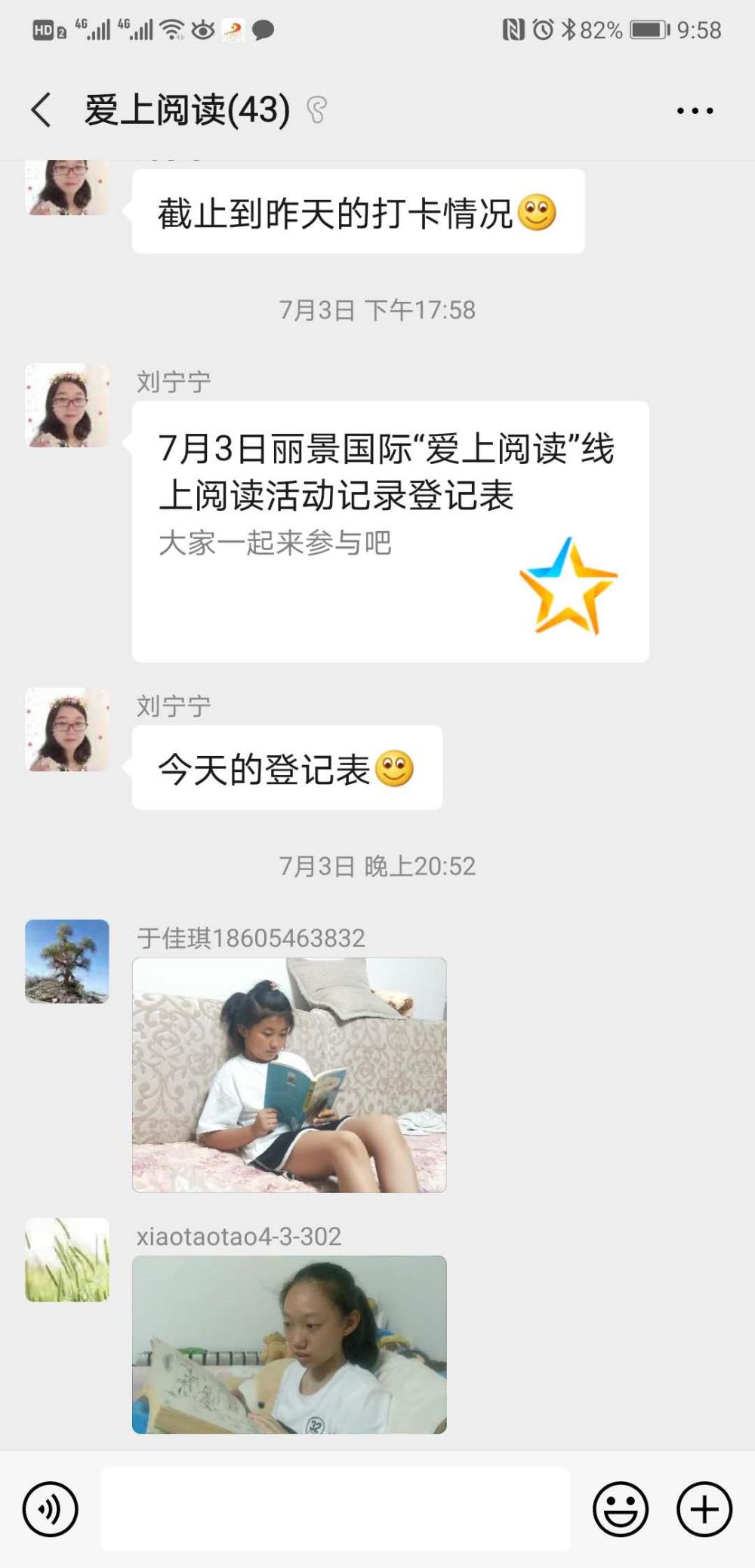755x1568 pixels.
Task: View xiaotaotao4-3-302's profile avatar
Action: coord(67,1259)
